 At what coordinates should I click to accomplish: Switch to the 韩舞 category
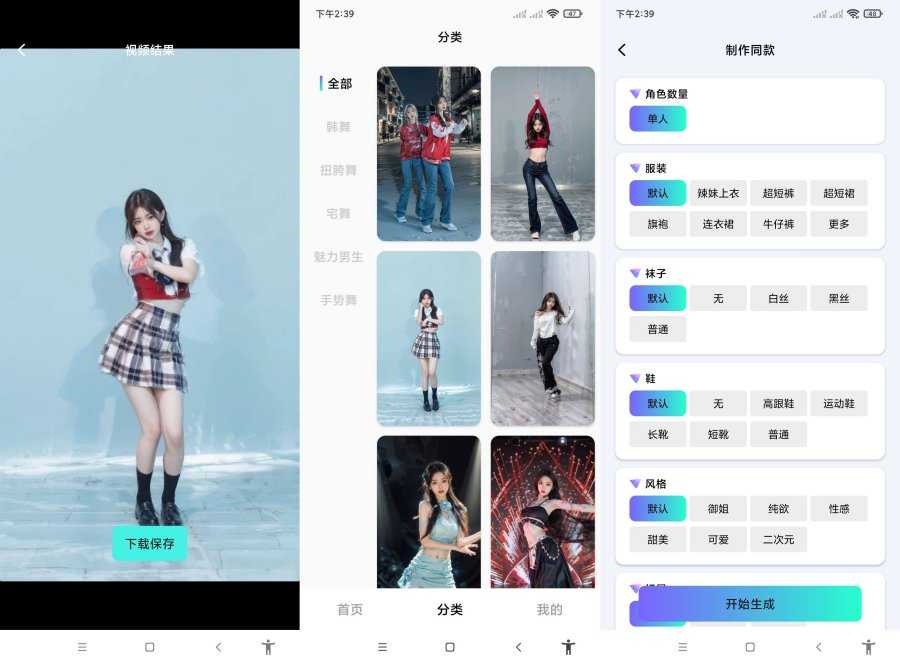click(339, 127)
